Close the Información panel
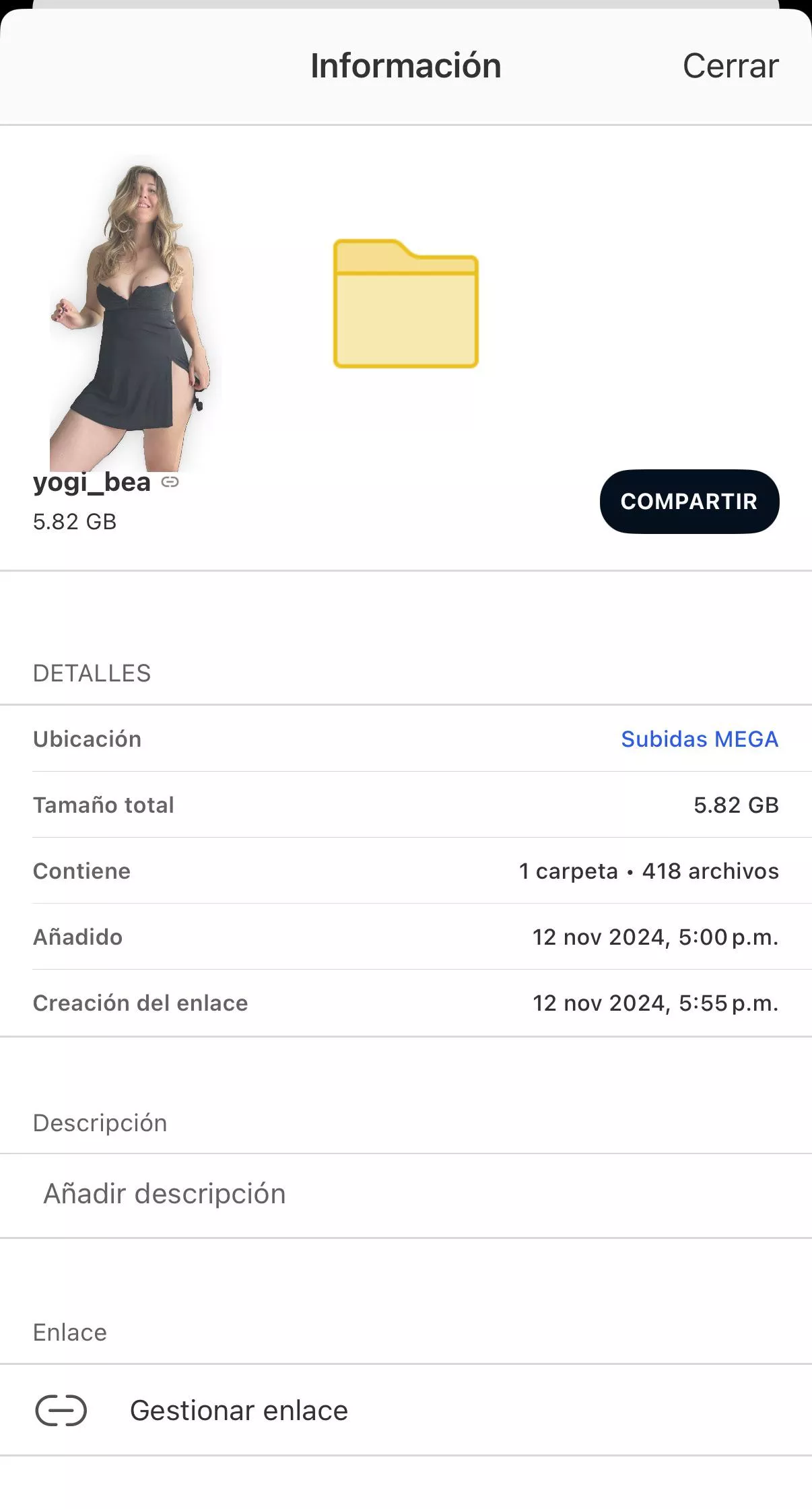 click(730, 66)
